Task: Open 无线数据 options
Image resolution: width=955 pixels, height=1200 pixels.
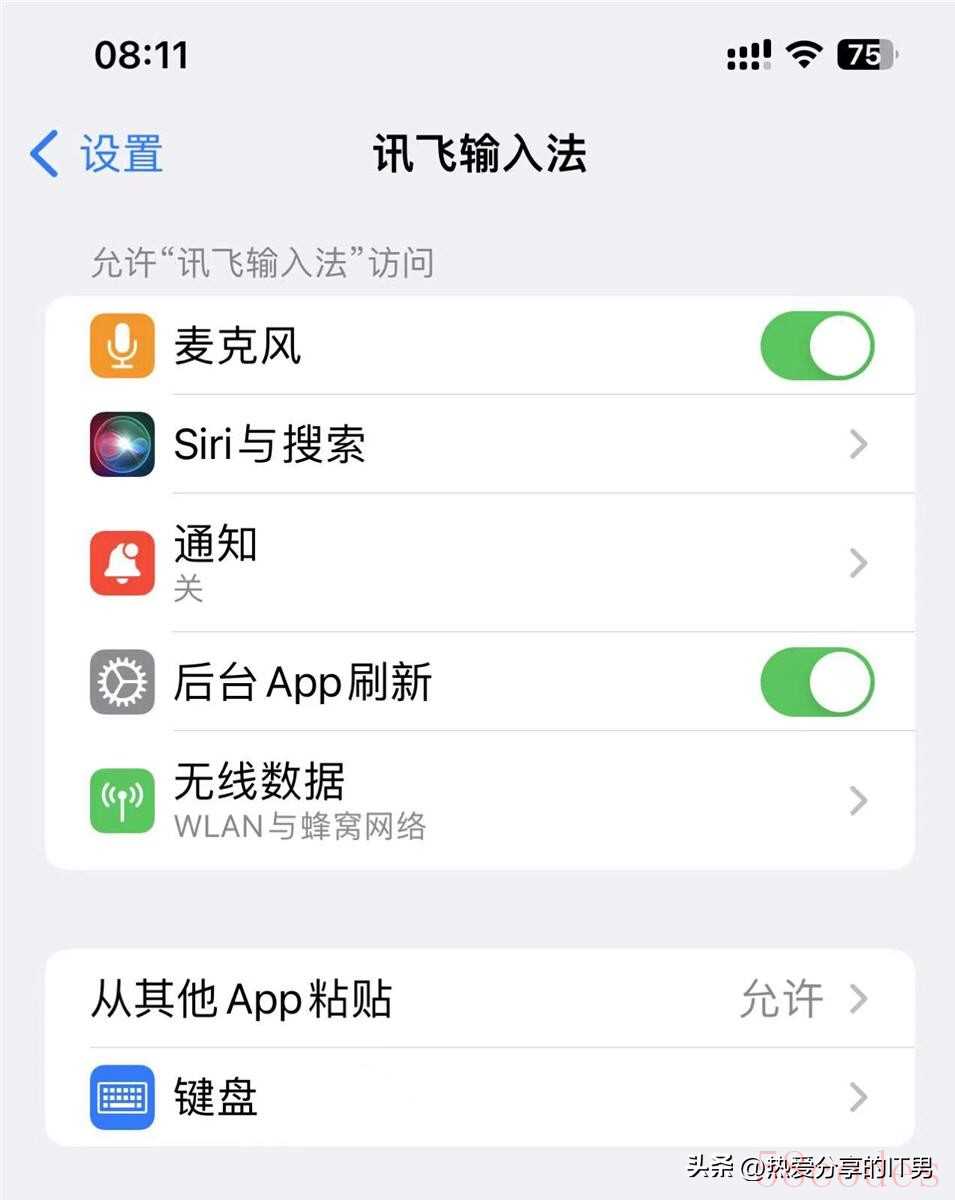Action: tap(480, 800)
